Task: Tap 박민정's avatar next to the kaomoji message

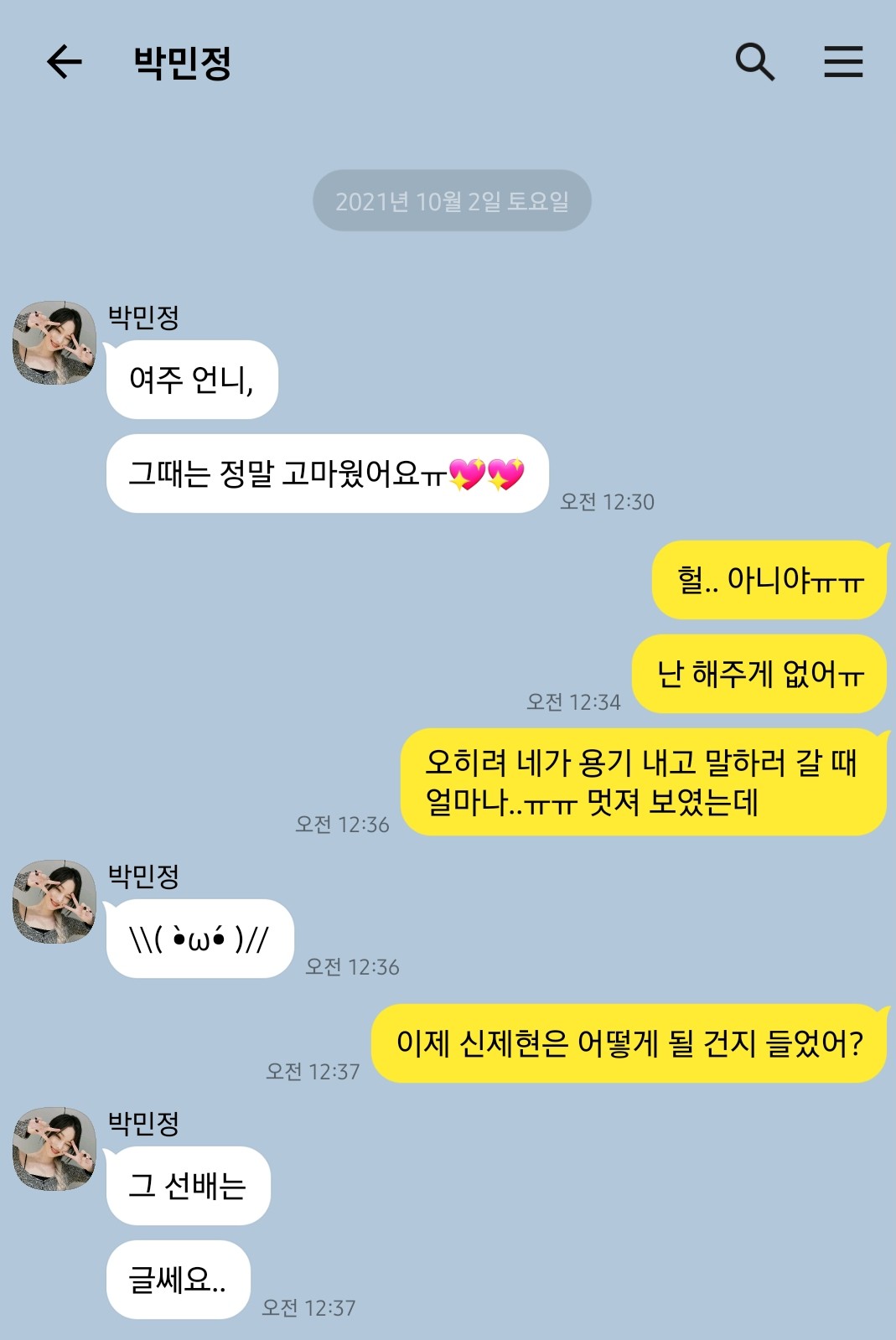Action: pos(54,902)
